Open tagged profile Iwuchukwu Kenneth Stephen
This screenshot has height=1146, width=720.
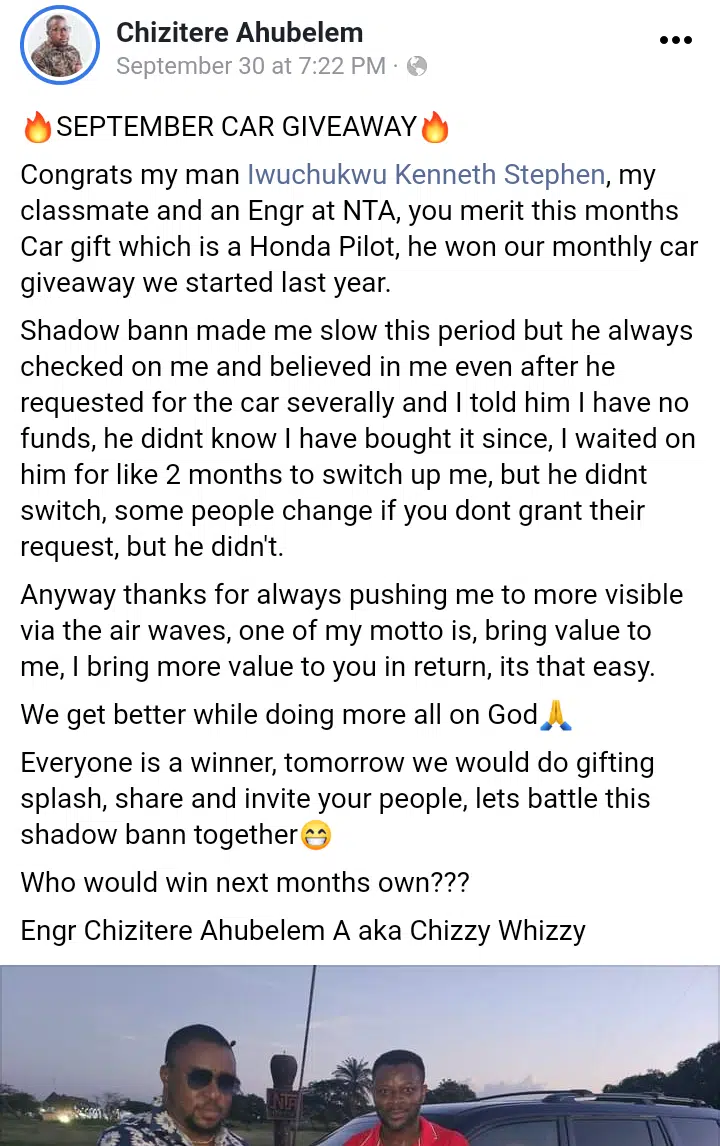tap(426, 175)
